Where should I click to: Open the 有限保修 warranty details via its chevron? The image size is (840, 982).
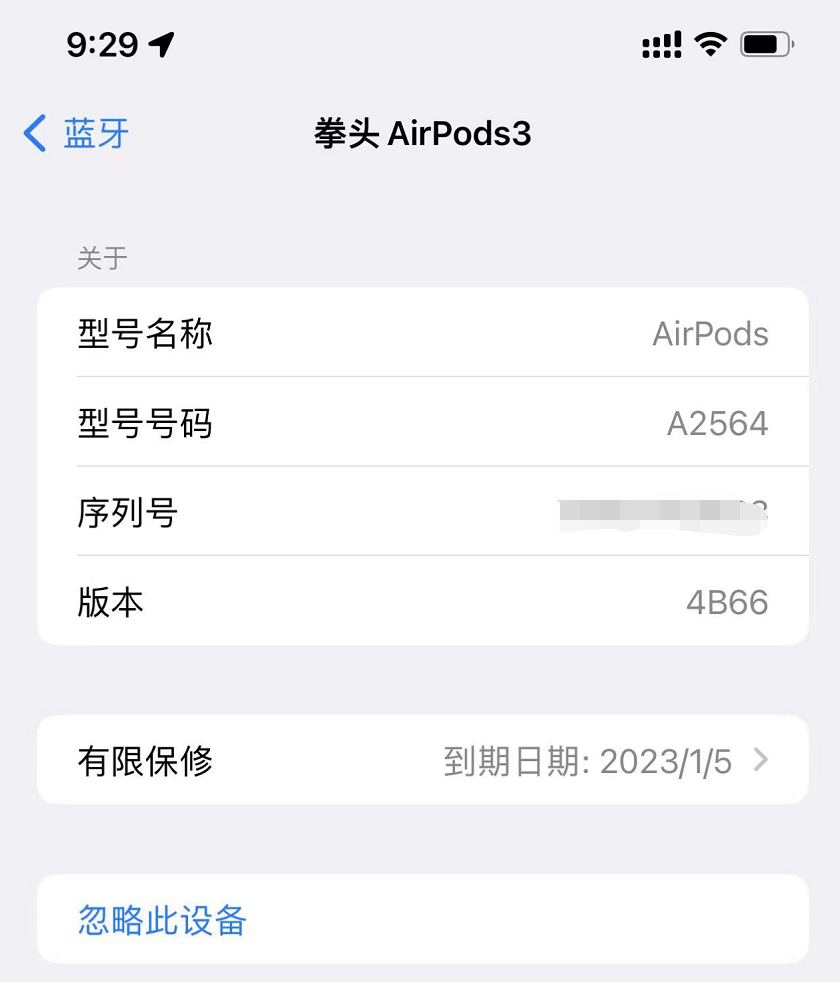(x=762, y=760)
